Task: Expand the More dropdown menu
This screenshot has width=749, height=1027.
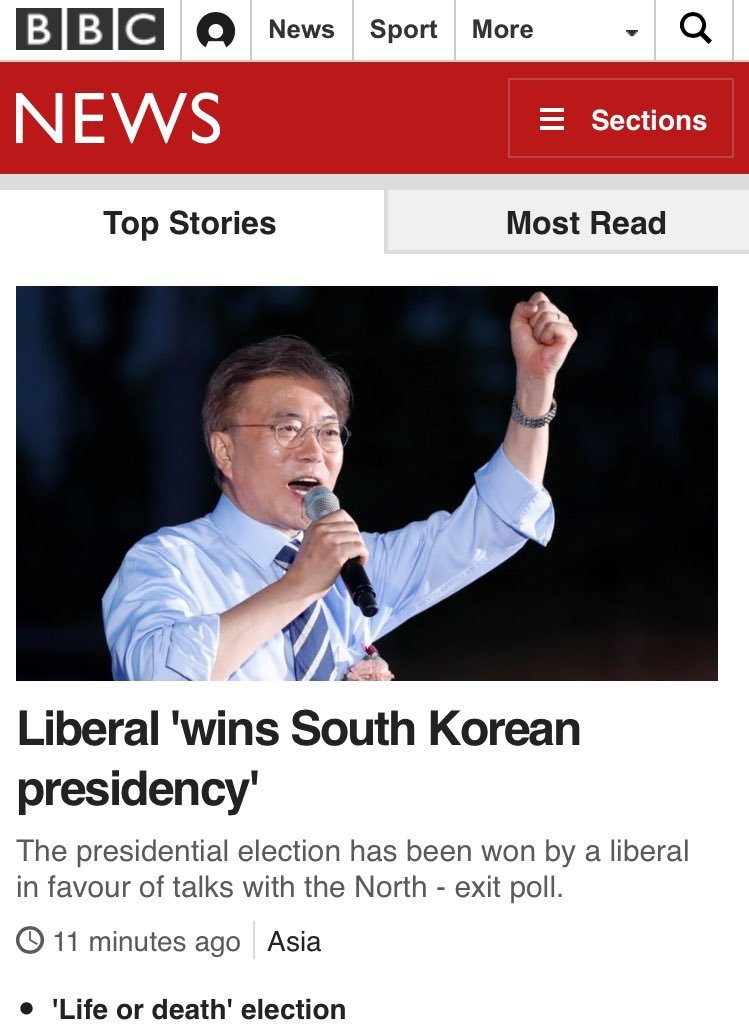Action: click(x=555, y=31)
